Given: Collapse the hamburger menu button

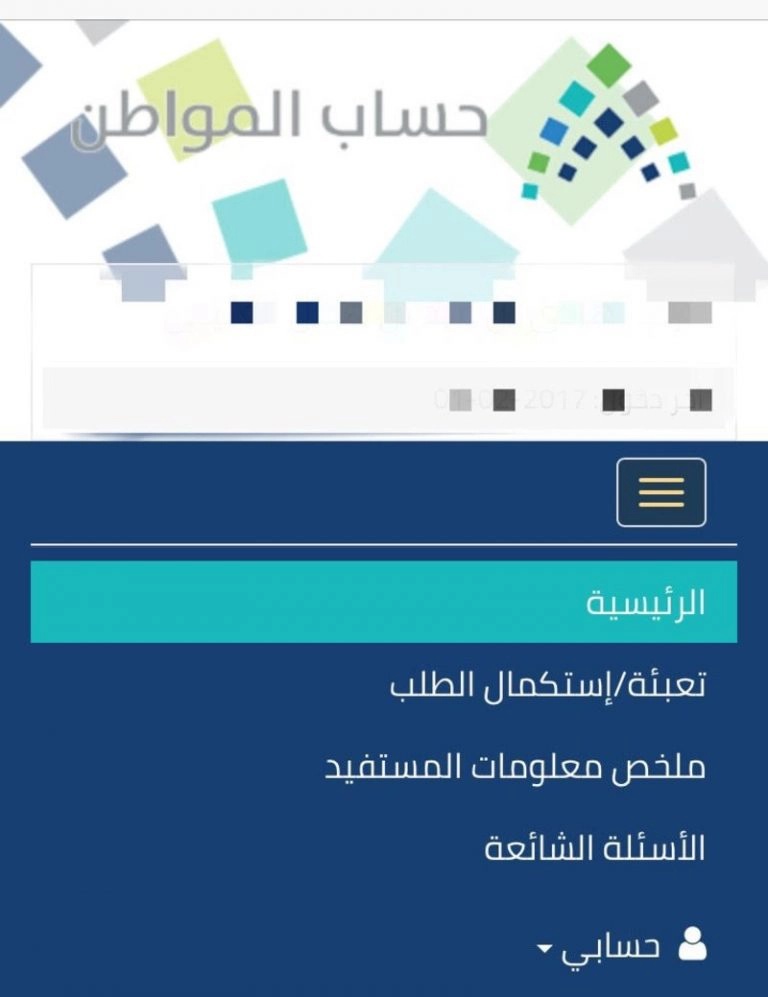Looking at the screenshot, I should point(661,492).
